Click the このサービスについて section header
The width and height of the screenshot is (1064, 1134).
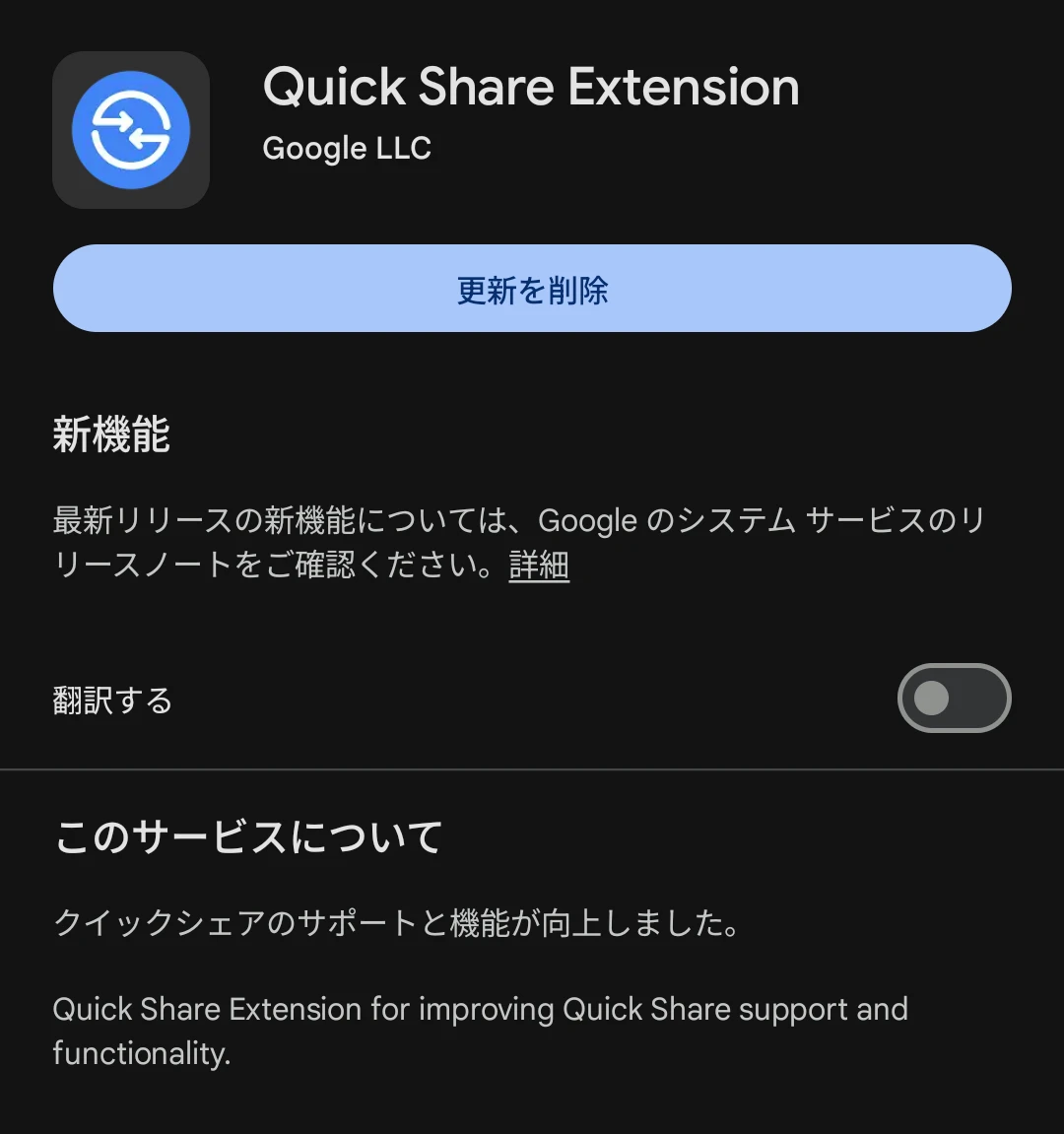[247, 836]
